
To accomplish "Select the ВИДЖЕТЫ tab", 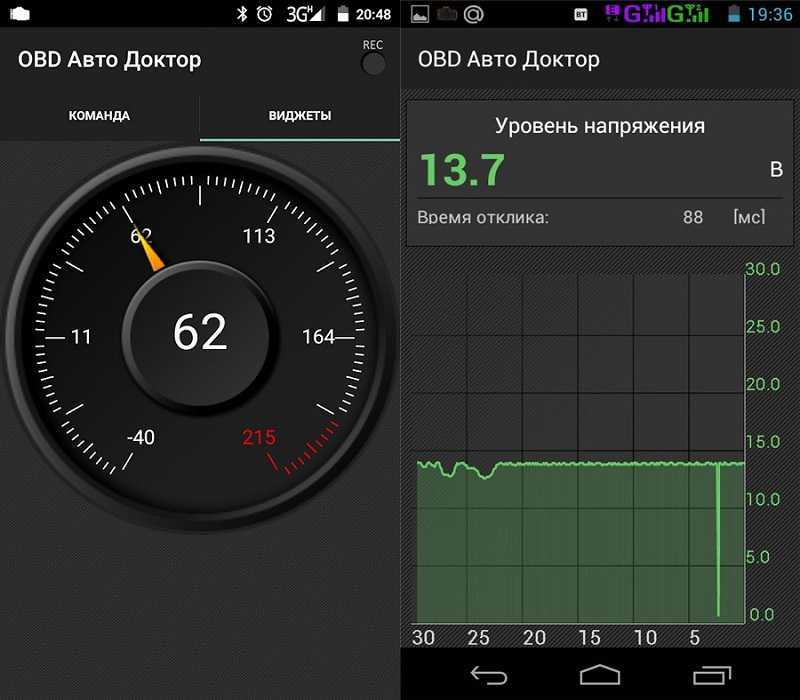I will [x=300, y=116].
